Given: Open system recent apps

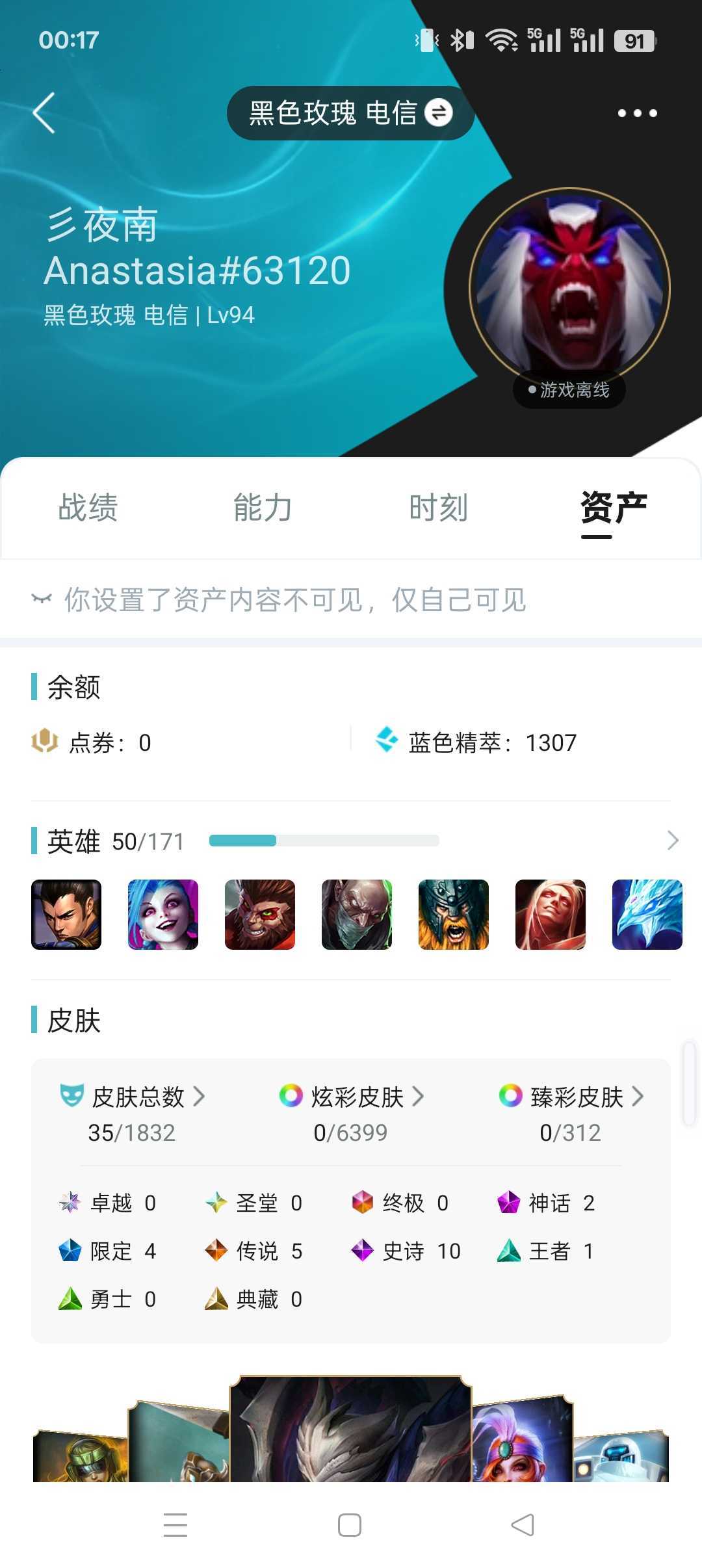Looking at the screenshot, I should (x=175, y=1525).
